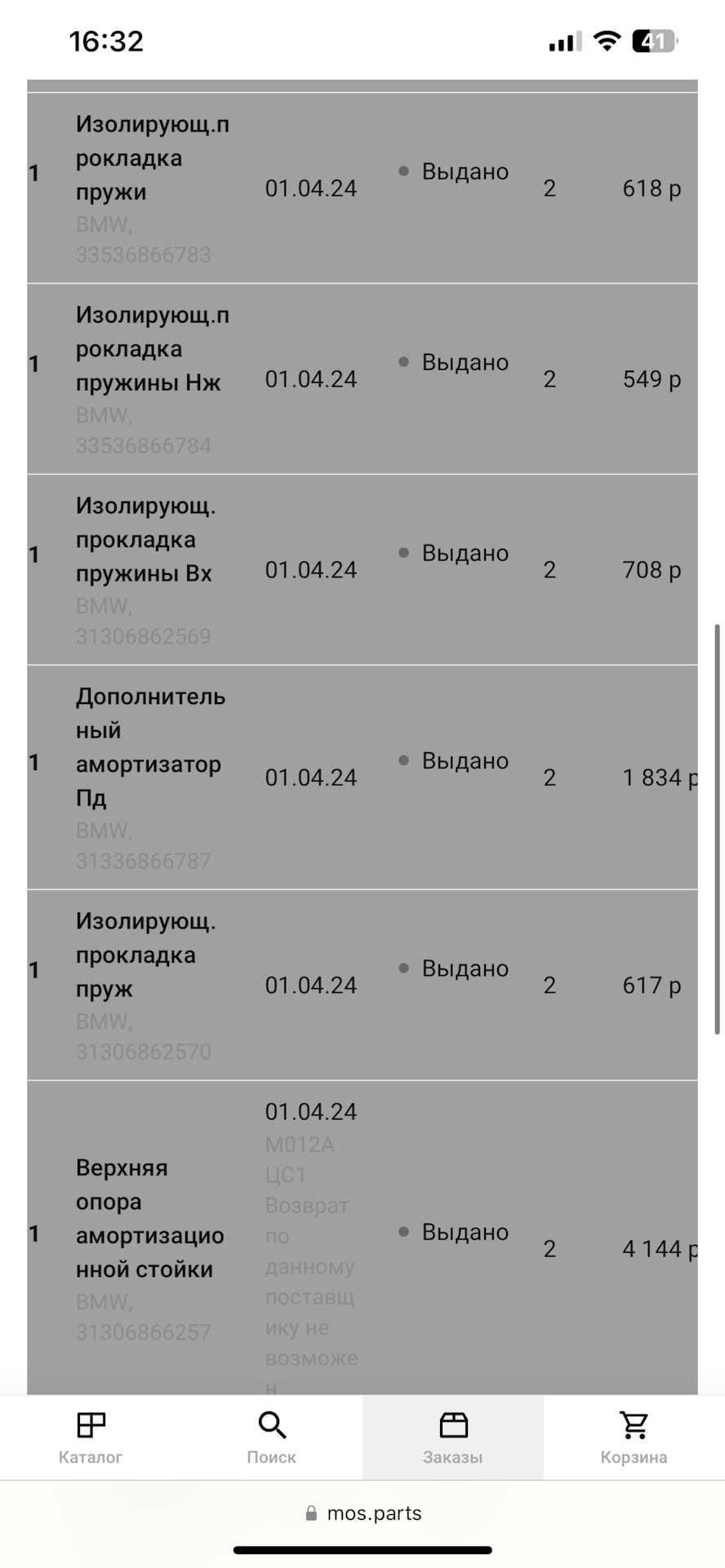
Task: Tap the lock icon near mos.parts
Action: tap(310, 1512)
